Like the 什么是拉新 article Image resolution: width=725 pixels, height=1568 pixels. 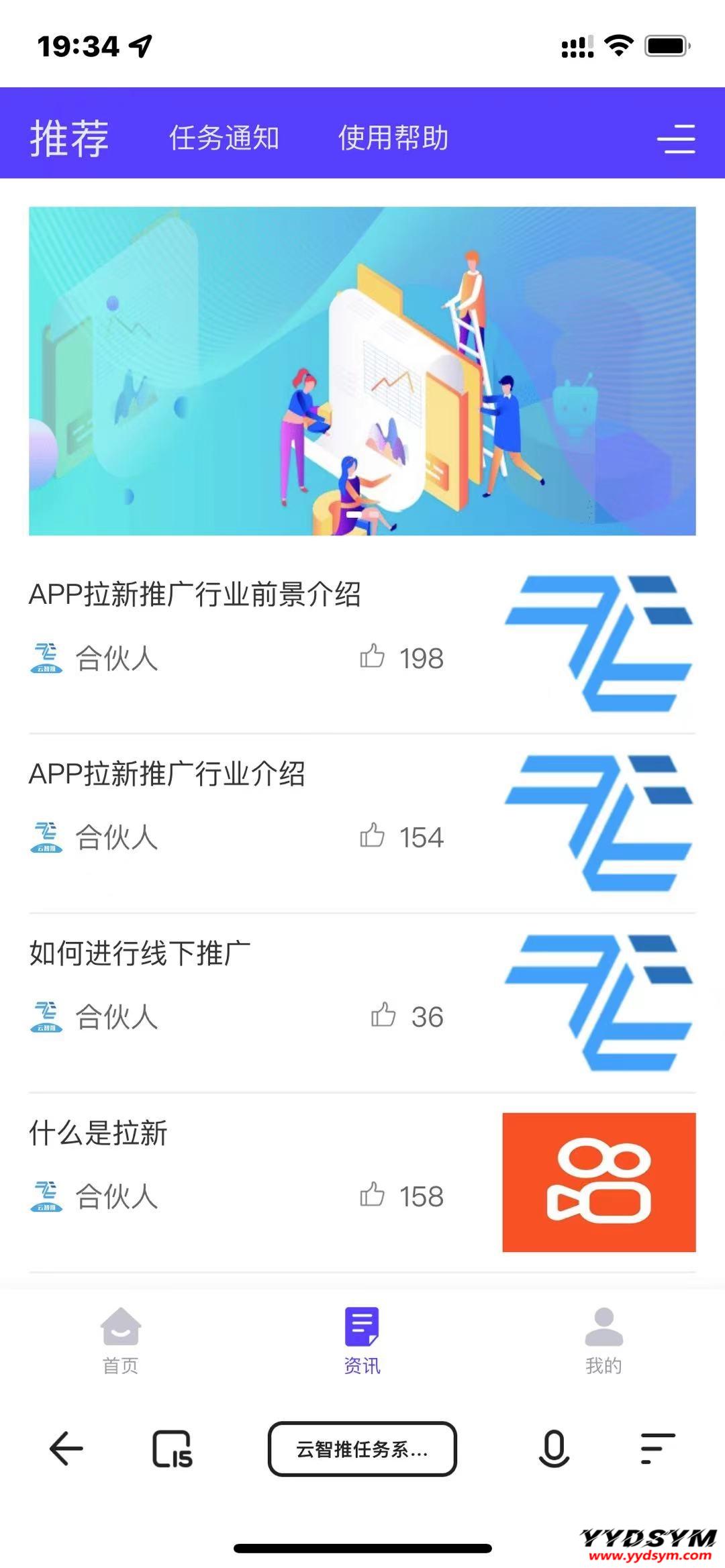(x=373, y=1194)
